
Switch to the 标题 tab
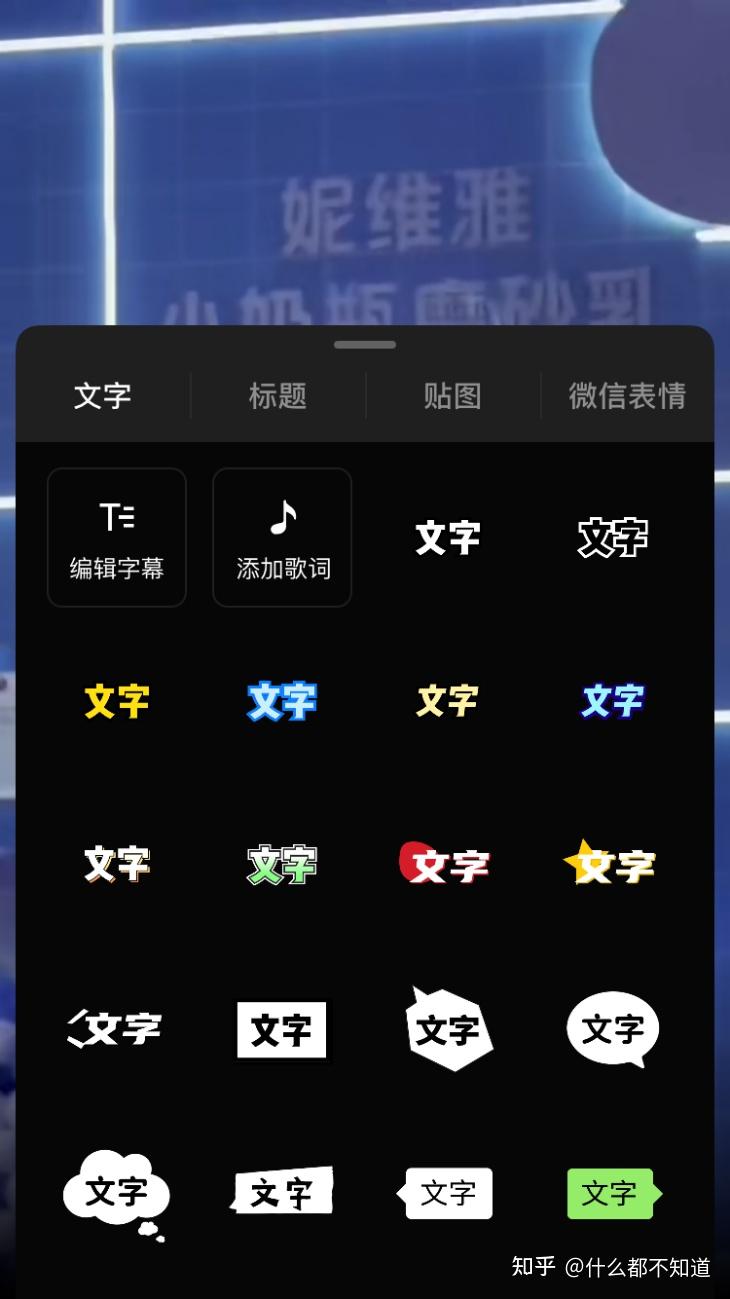(x=278, y=396)
